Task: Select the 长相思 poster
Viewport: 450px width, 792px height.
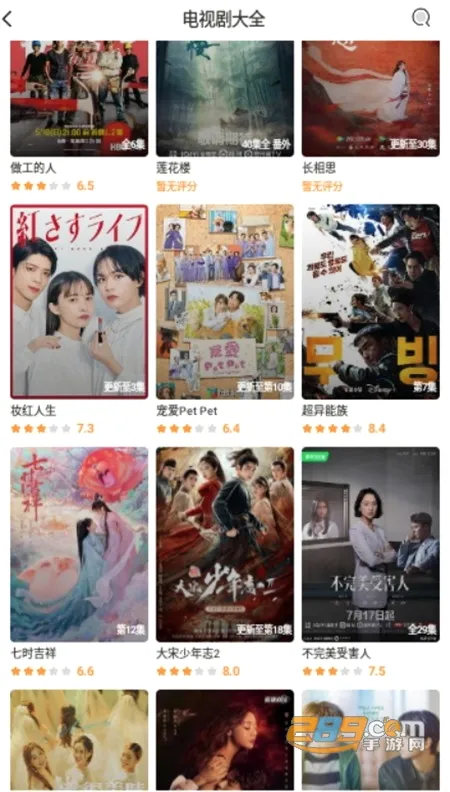Action: coord(371,98)
